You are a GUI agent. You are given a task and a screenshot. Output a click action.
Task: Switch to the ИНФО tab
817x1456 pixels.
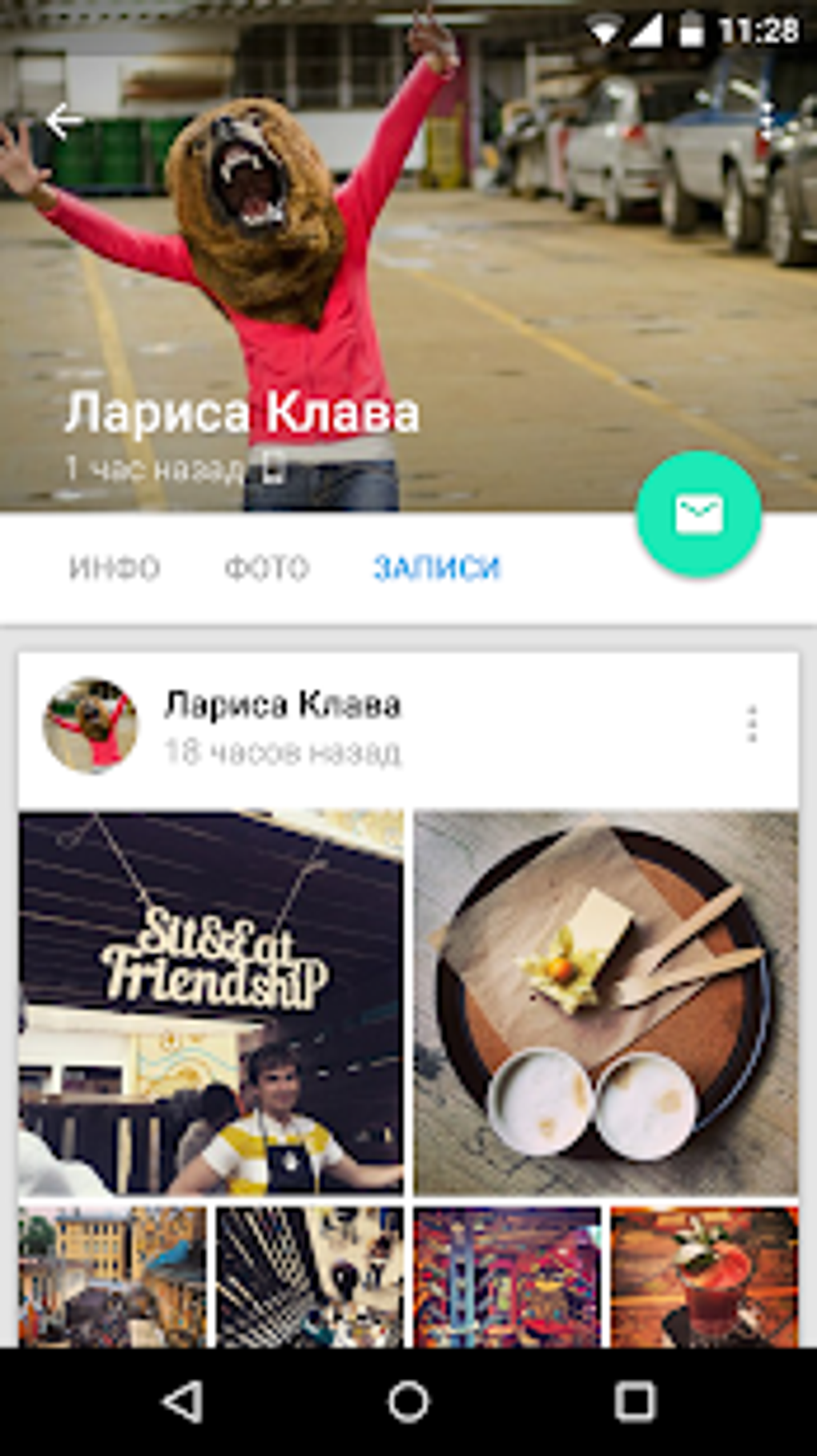(x=115, y=568)
